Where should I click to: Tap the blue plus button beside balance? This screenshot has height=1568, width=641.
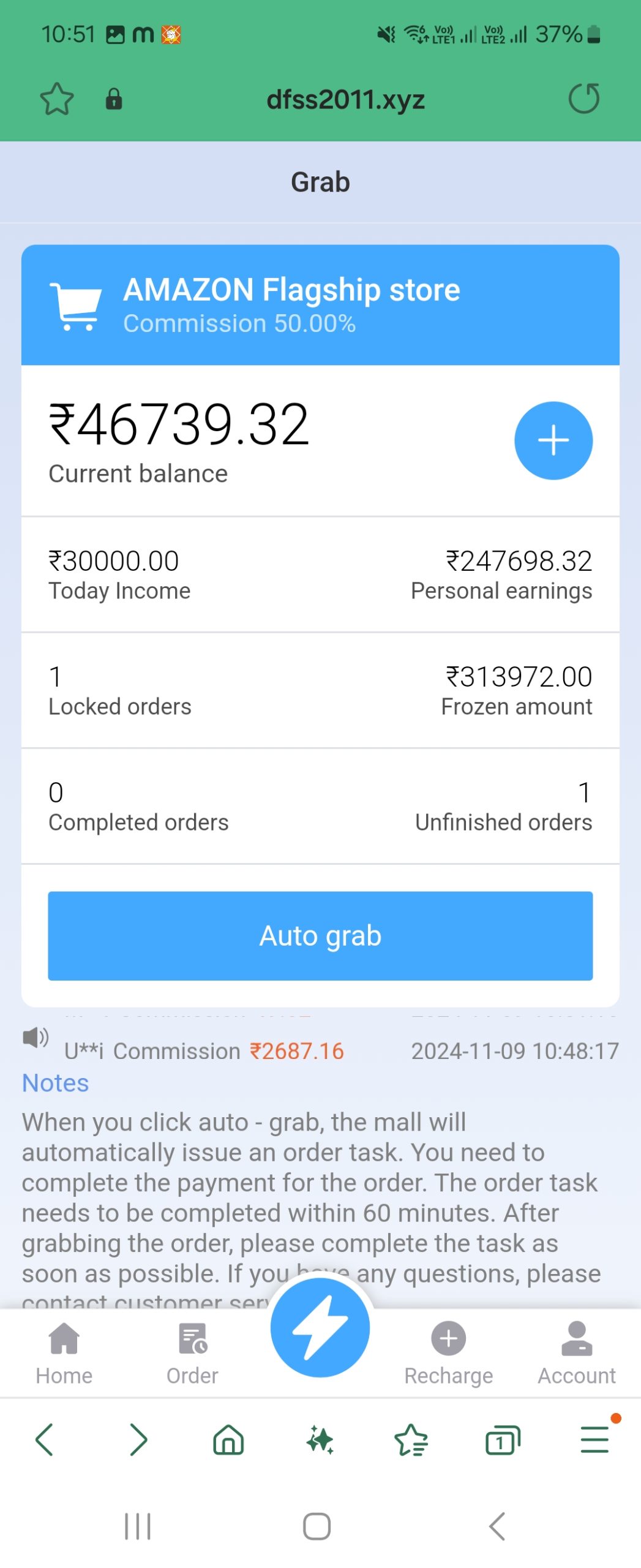[553, 440]
